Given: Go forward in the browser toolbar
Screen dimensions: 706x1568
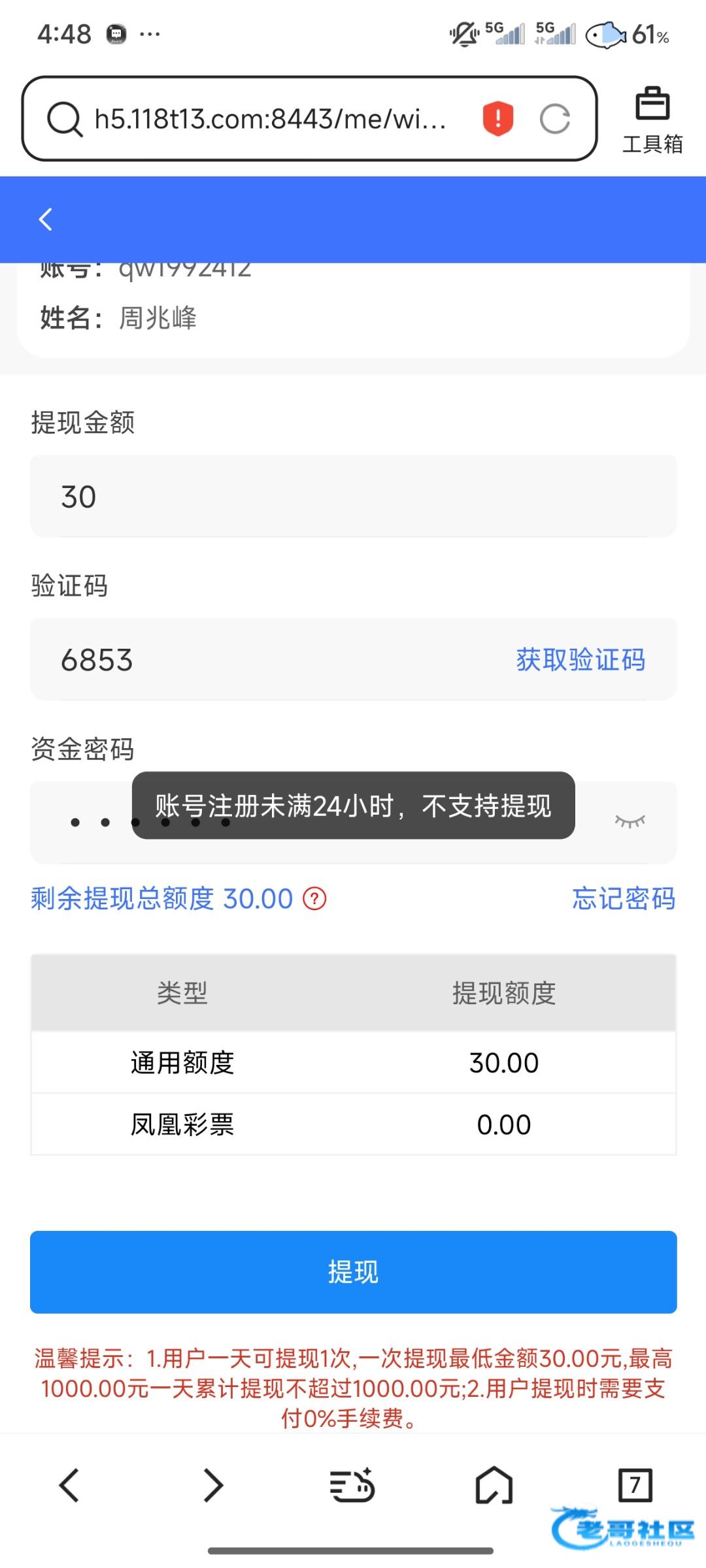Looking at the screenshot, I should 212,1485.
